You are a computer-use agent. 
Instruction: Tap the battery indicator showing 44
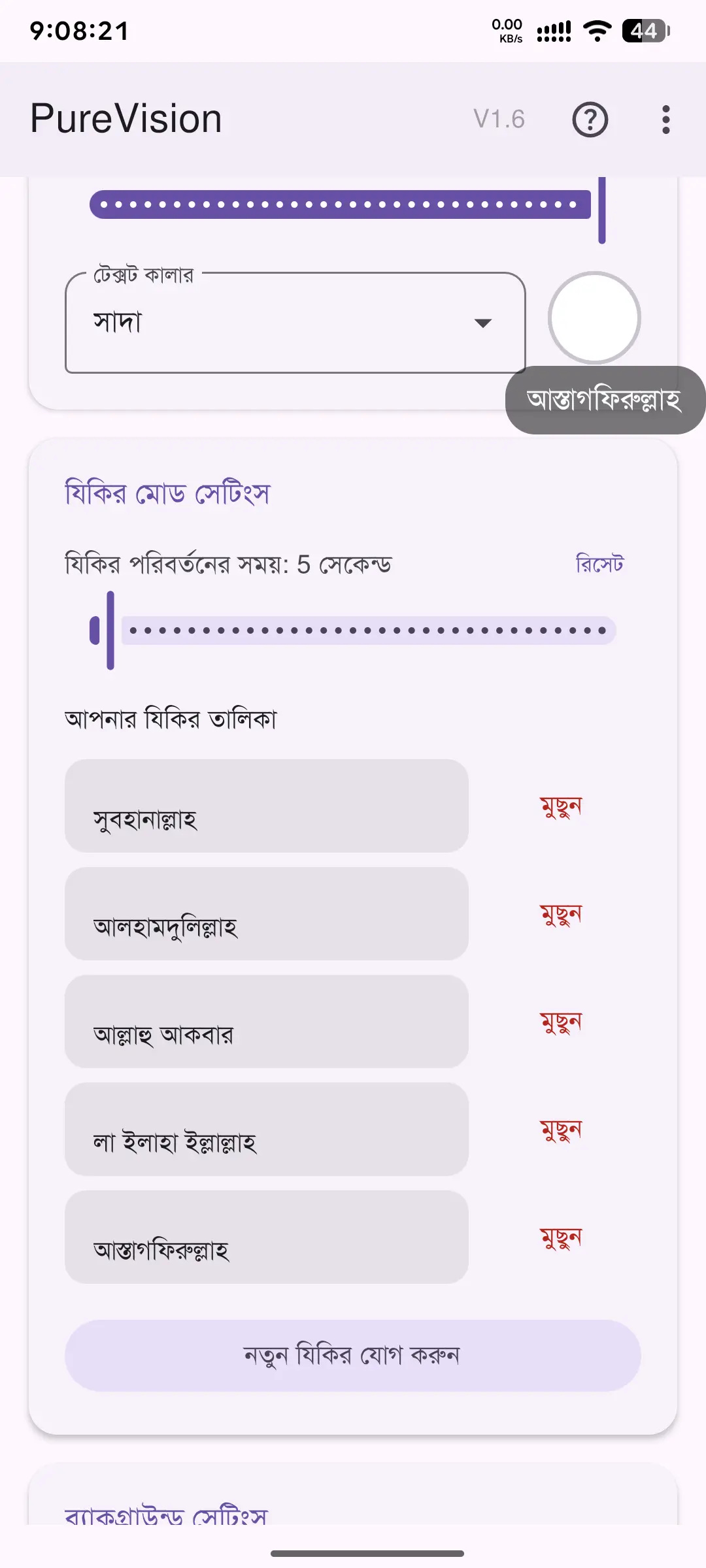[645, 29]
